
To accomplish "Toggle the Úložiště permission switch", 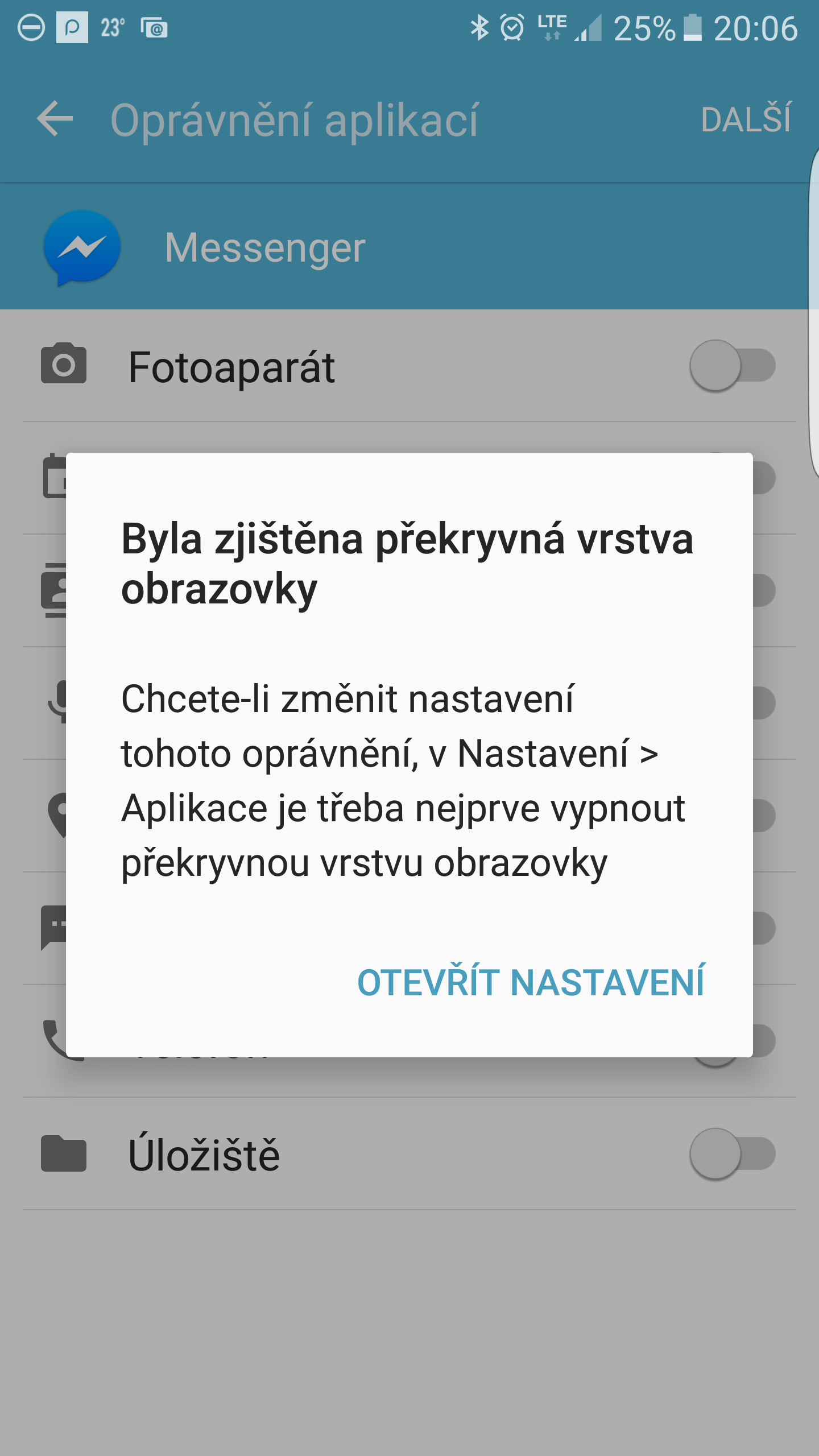I will tap(732, 1154).
